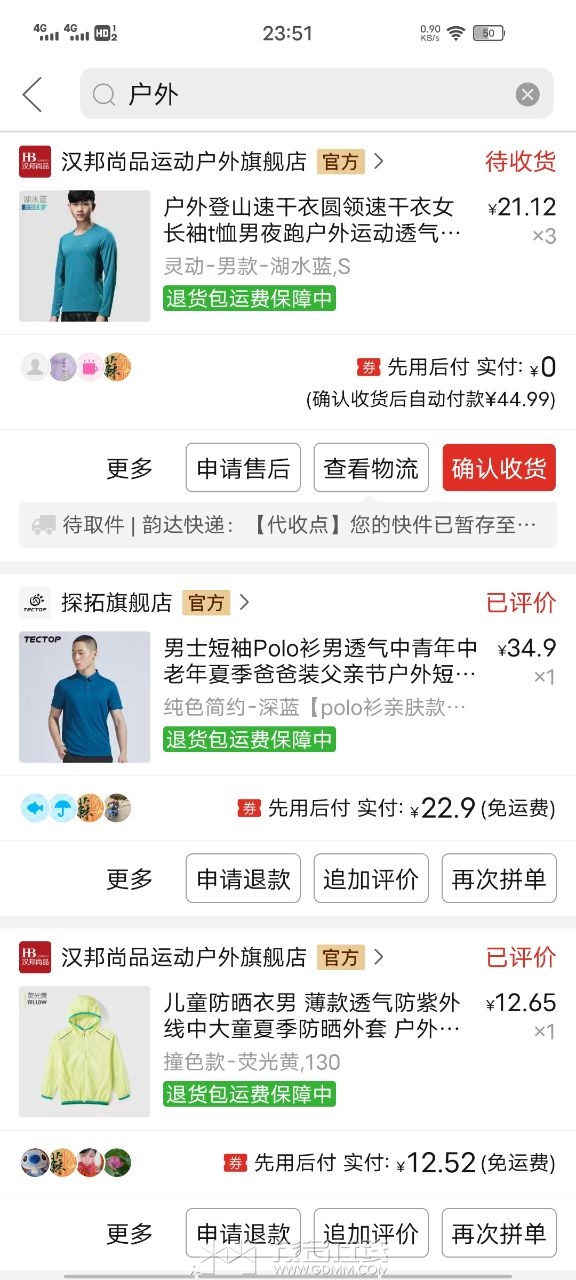
Task: Open the 男士短袖Polo衫 order item
Action: point(288,697)
